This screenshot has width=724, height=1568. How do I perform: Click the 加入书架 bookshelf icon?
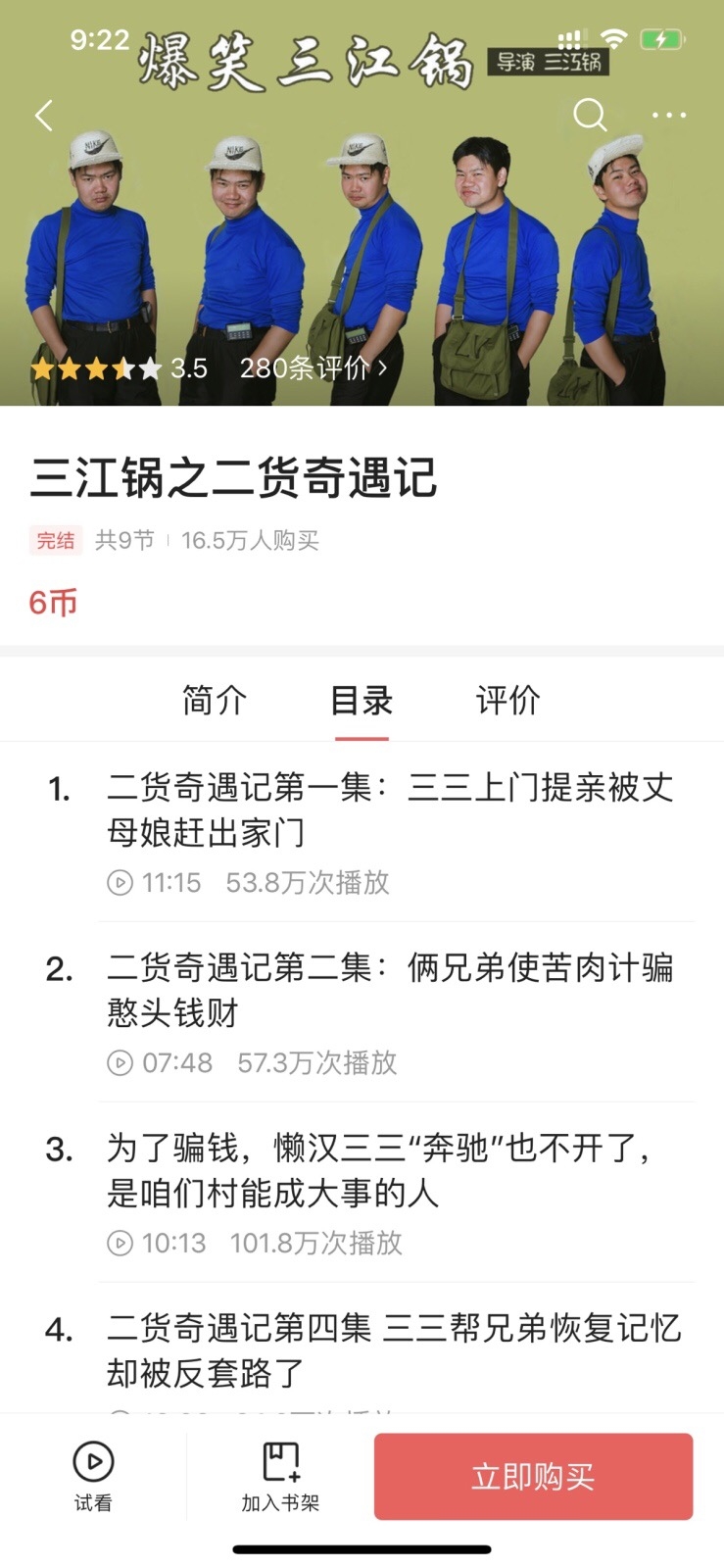click(x=277, y=1460)
